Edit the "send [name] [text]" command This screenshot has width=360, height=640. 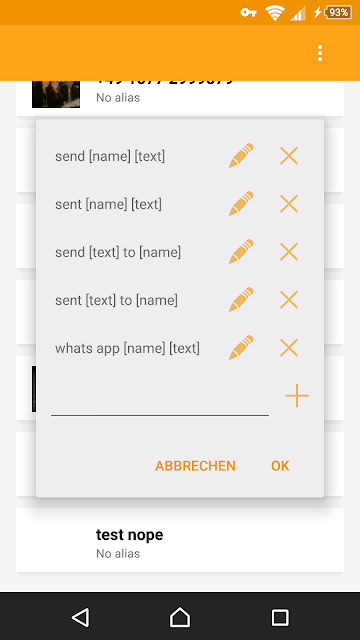[x=241, y=156]
